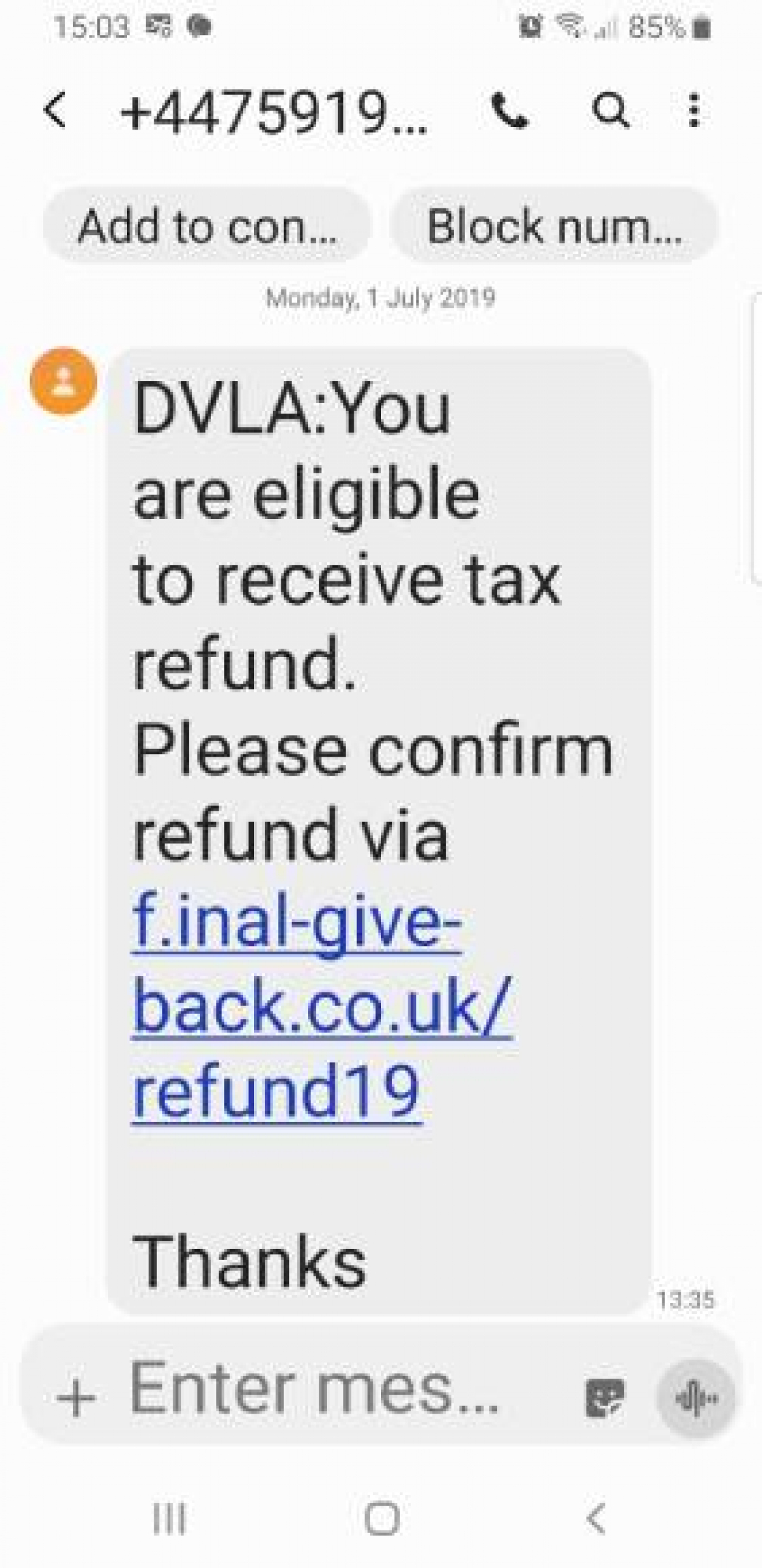Image resolution: width=762 pixels, height=1568 pixels.
Task: Tap the Block number chip
Action: coord(554,226)
